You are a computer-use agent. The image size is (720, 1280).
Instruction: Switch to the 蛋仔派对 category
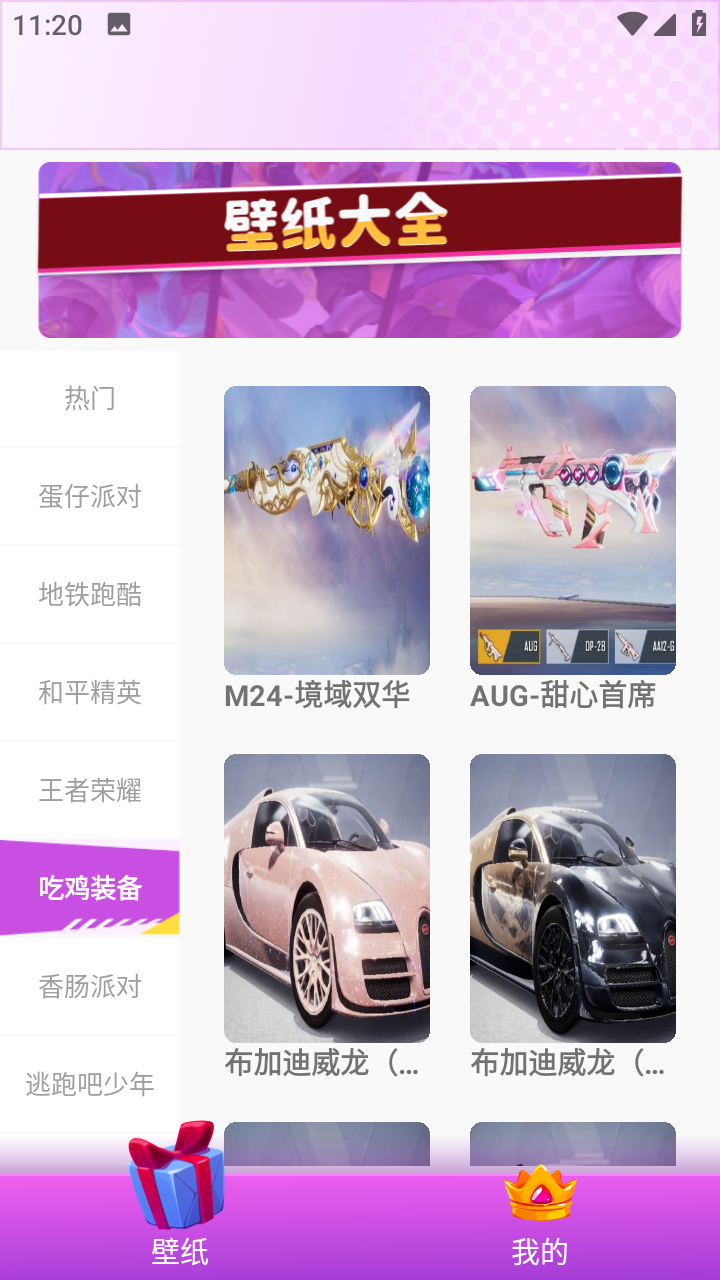click(x=90, y=496)
